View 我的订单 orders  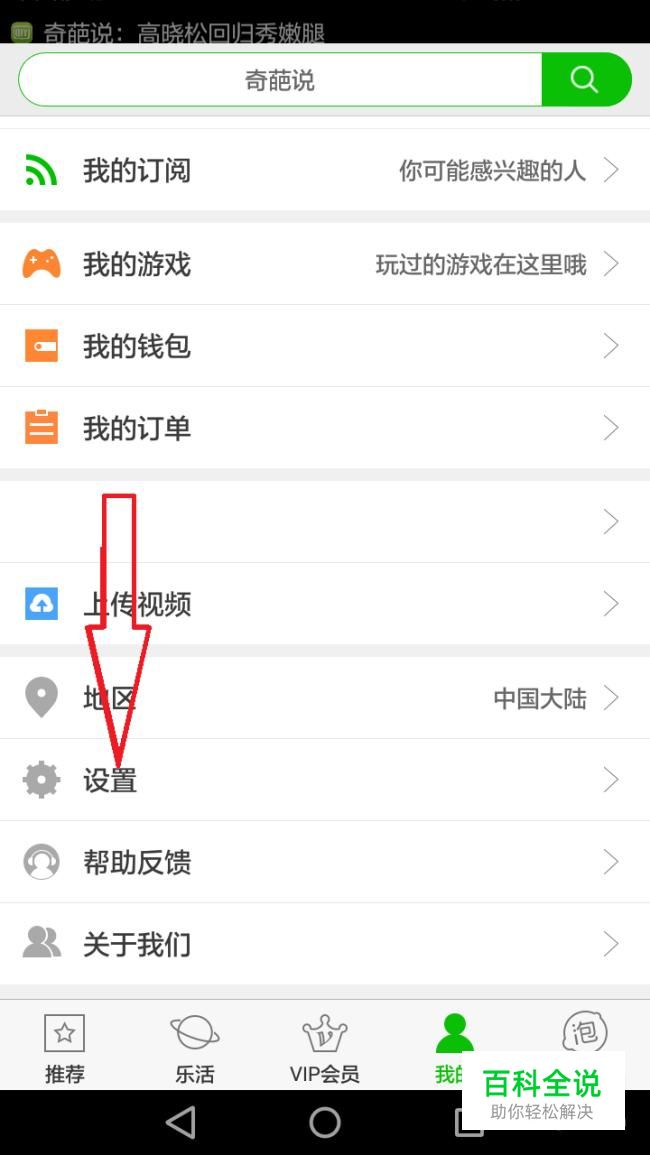click(x=325, y=429)
